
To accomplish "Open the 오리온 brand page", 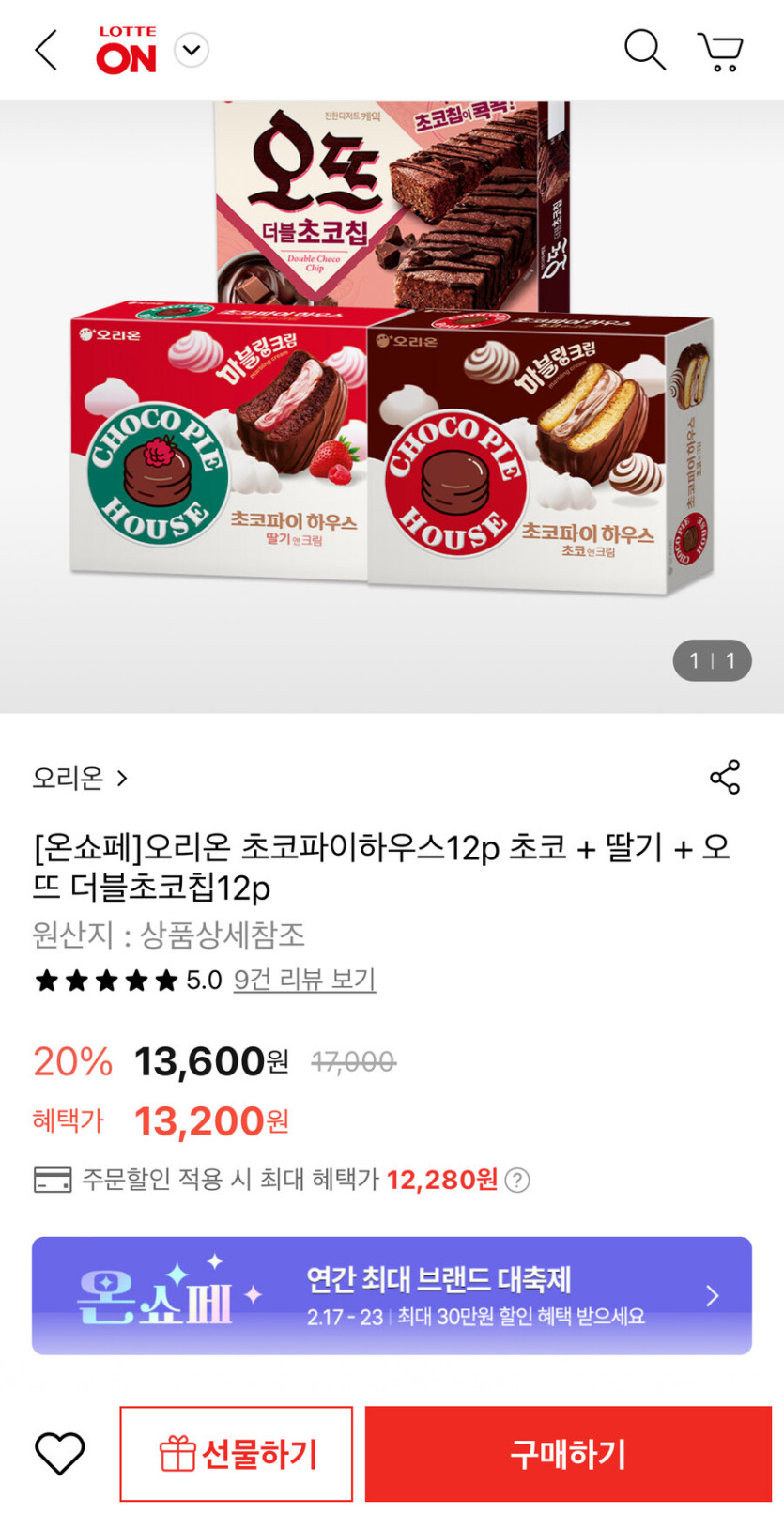I will (x=80, y=778).
